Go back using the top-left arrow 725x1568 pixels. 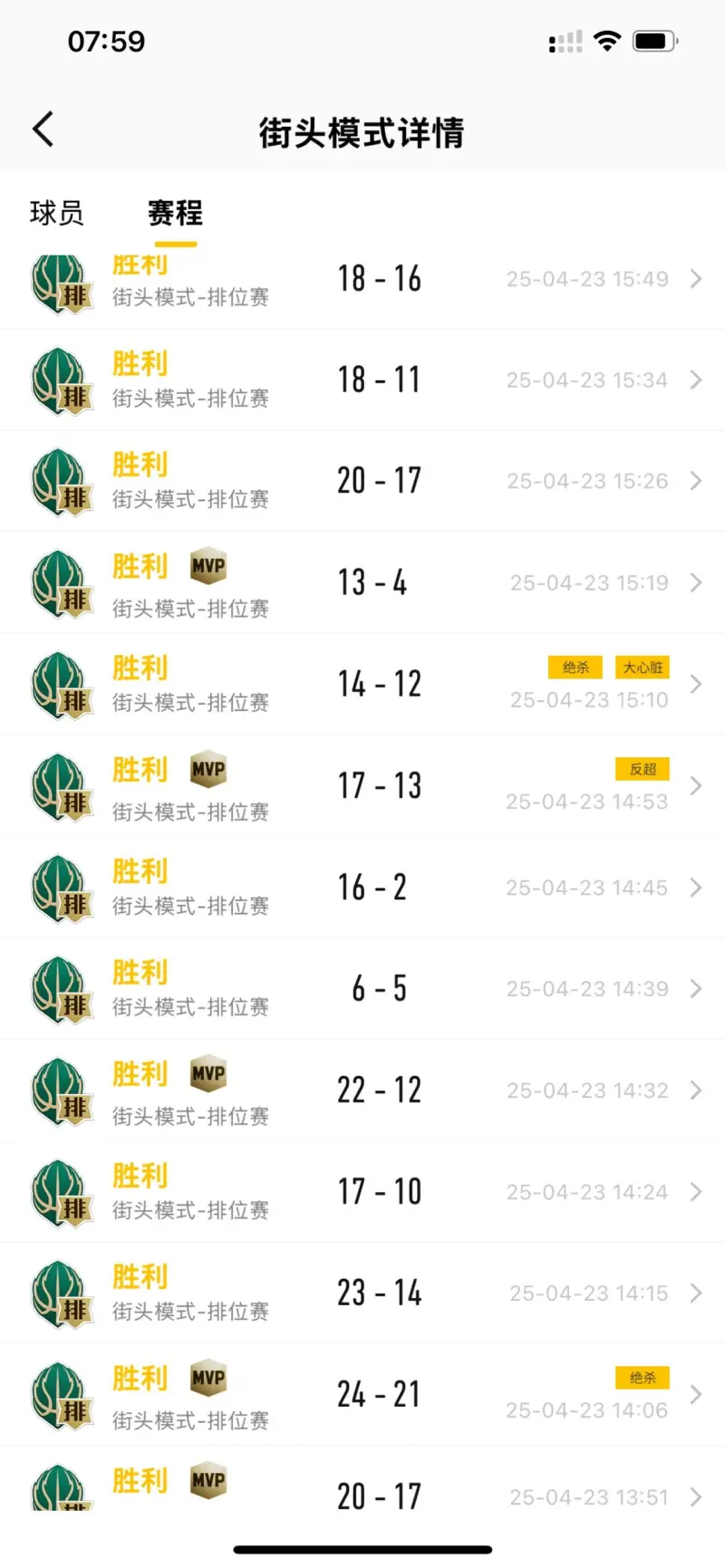coord(43,130)
